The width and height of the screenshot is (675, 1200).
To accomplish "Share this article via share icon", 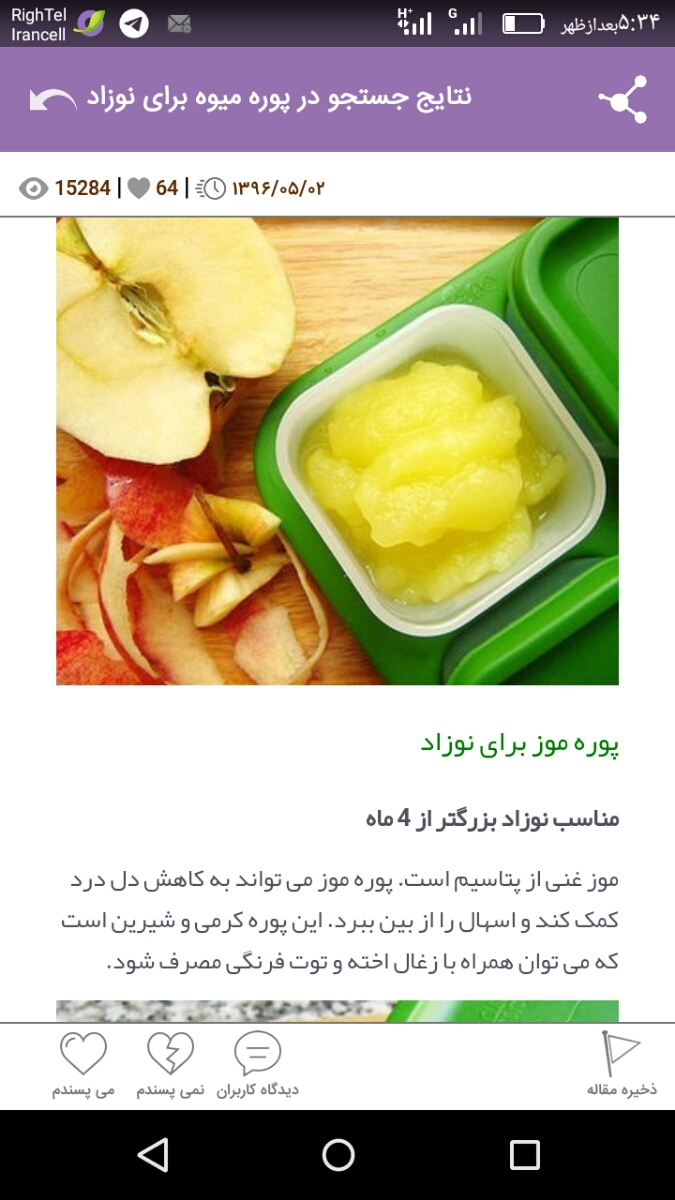I will (623, 99).
